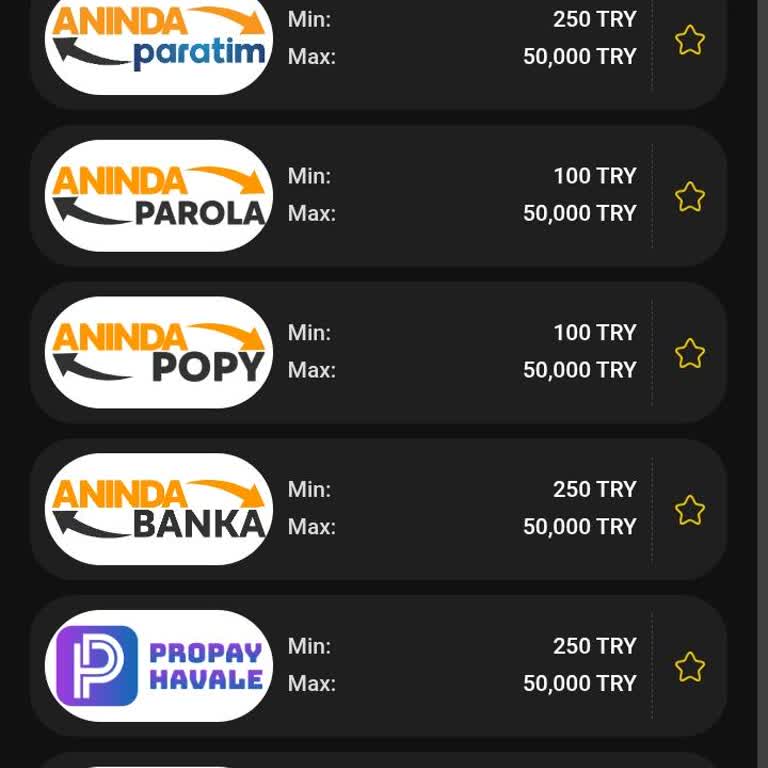
Task: Tap the star beside Propay Havale
Action: [x=690, y=667]
